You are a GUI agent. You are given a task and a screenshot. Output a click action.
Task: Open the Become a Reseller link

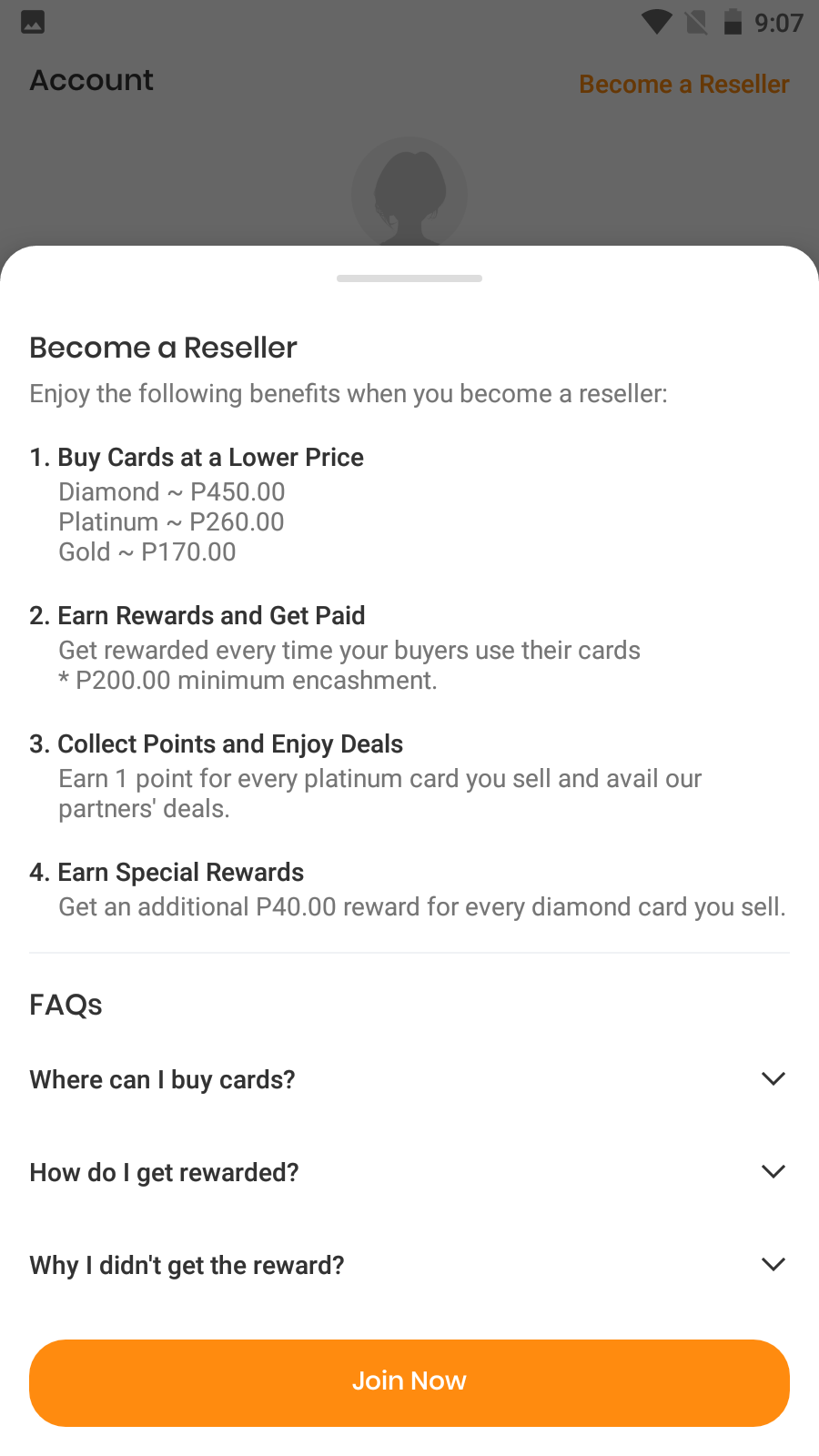click(683, 84)
